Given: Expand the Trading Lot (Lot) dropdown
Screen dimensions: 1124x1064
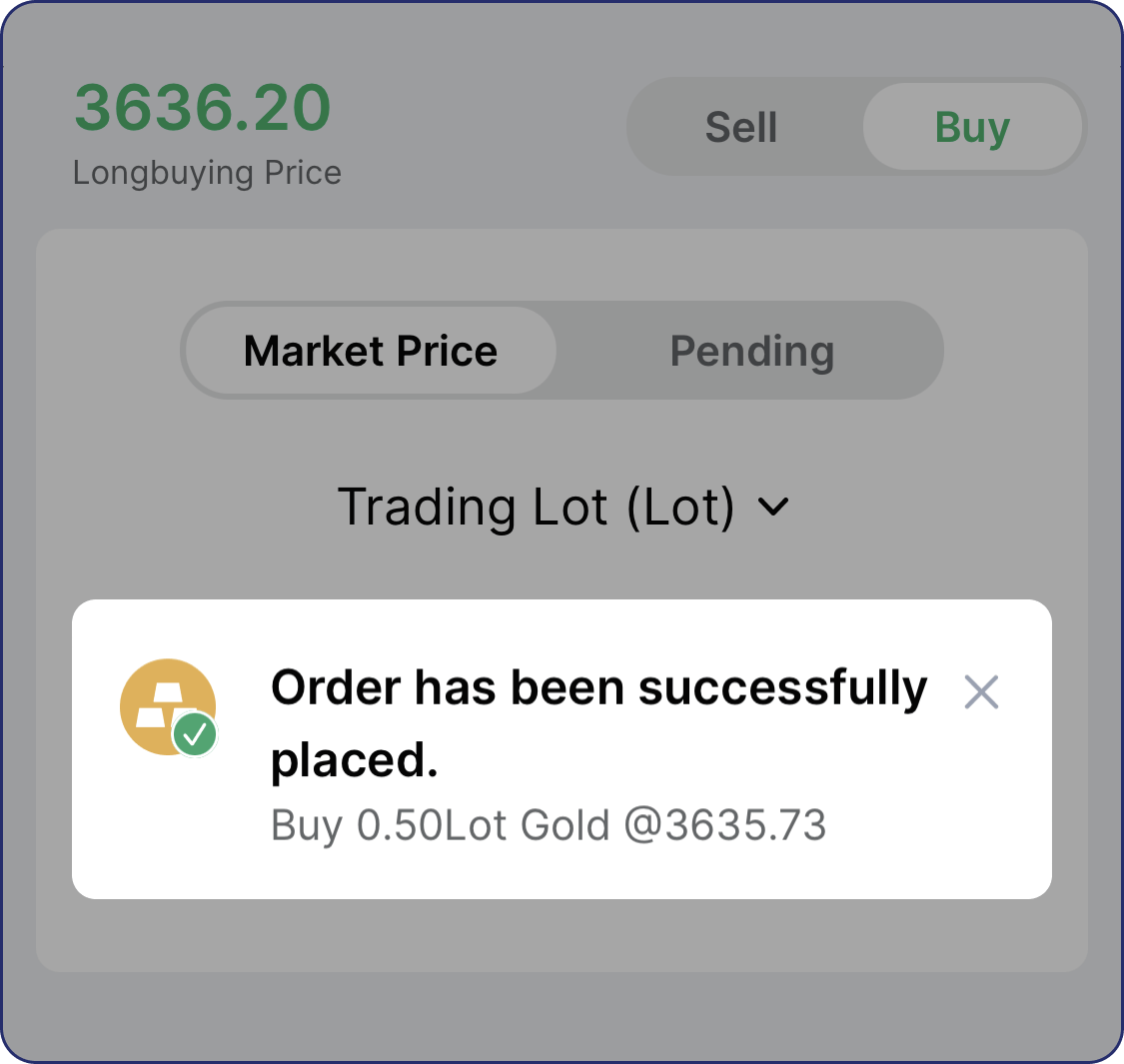Looking at the screenshot, I should 563,507.
